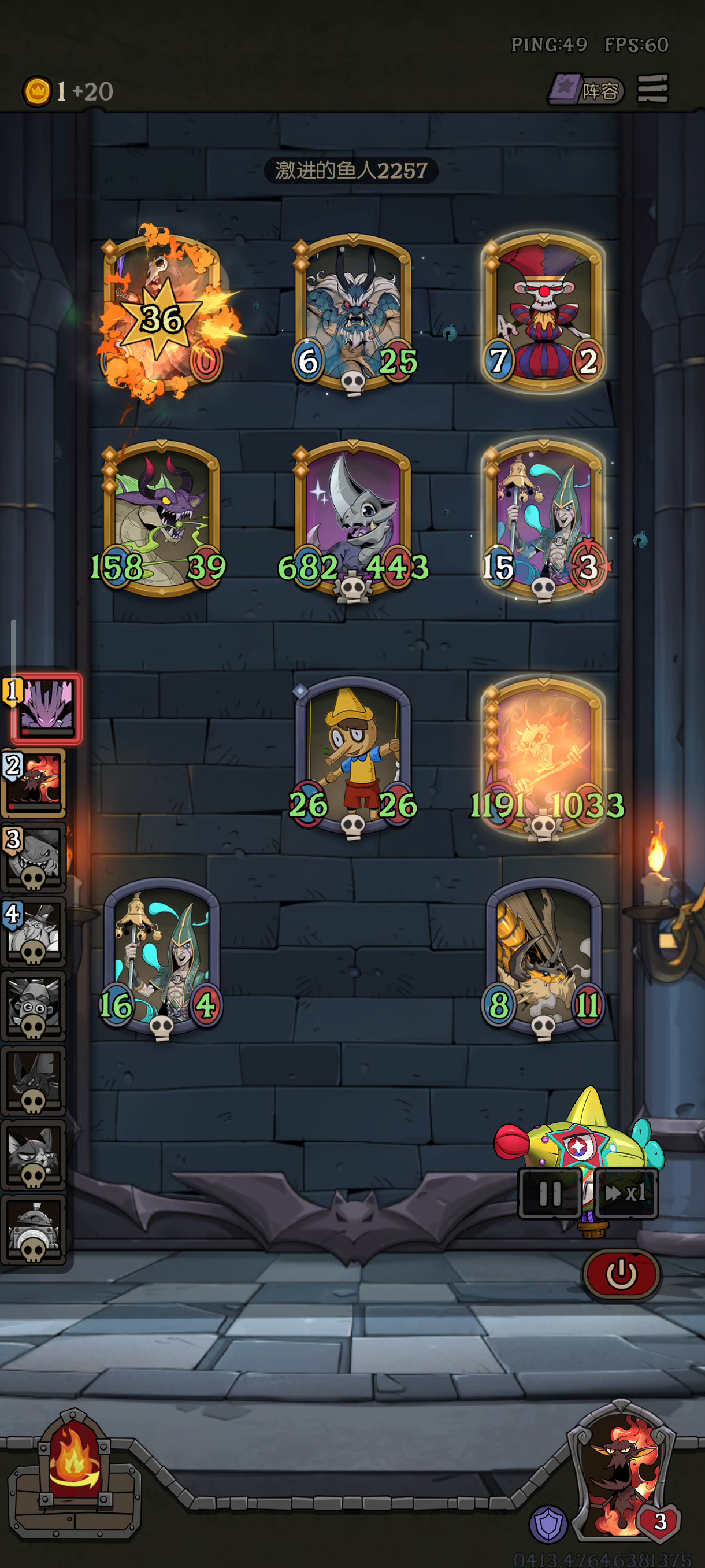Viewport: 705px width, 1568px height.
Task: Select the 682/443 rhino skull minion card
Action: click(x=353, y=517)
